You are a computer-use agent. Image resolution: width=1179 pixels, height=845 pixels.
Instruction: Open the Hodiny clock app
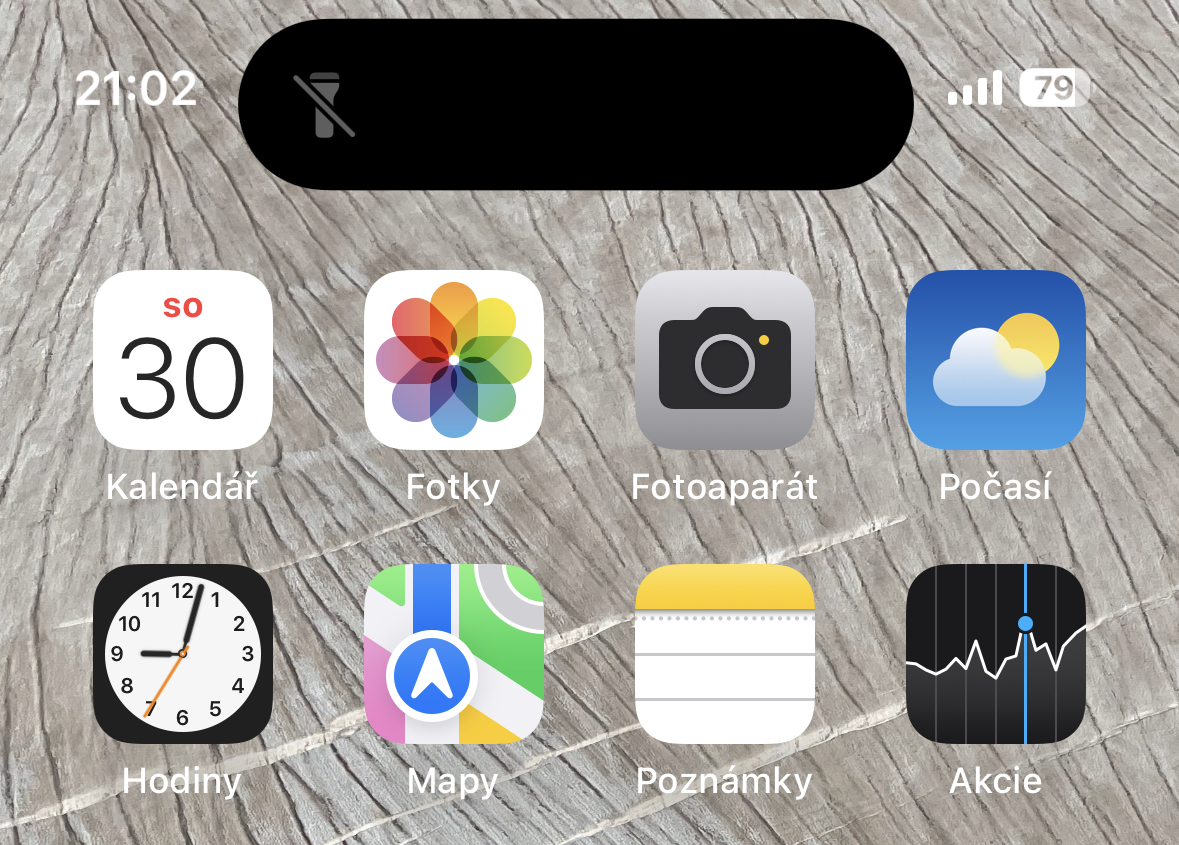pyautogui.click(x=182, y=653)
